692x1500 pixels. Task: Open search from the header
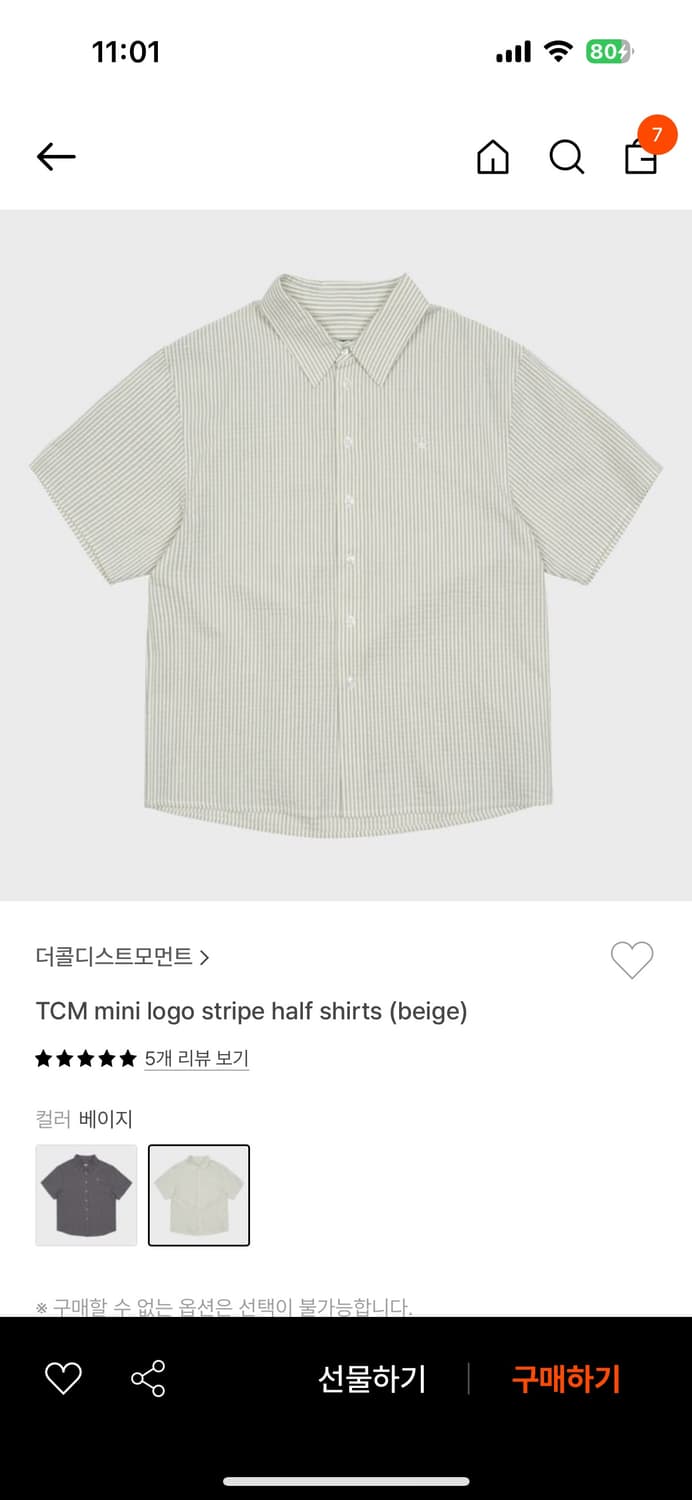pos(566,157)
